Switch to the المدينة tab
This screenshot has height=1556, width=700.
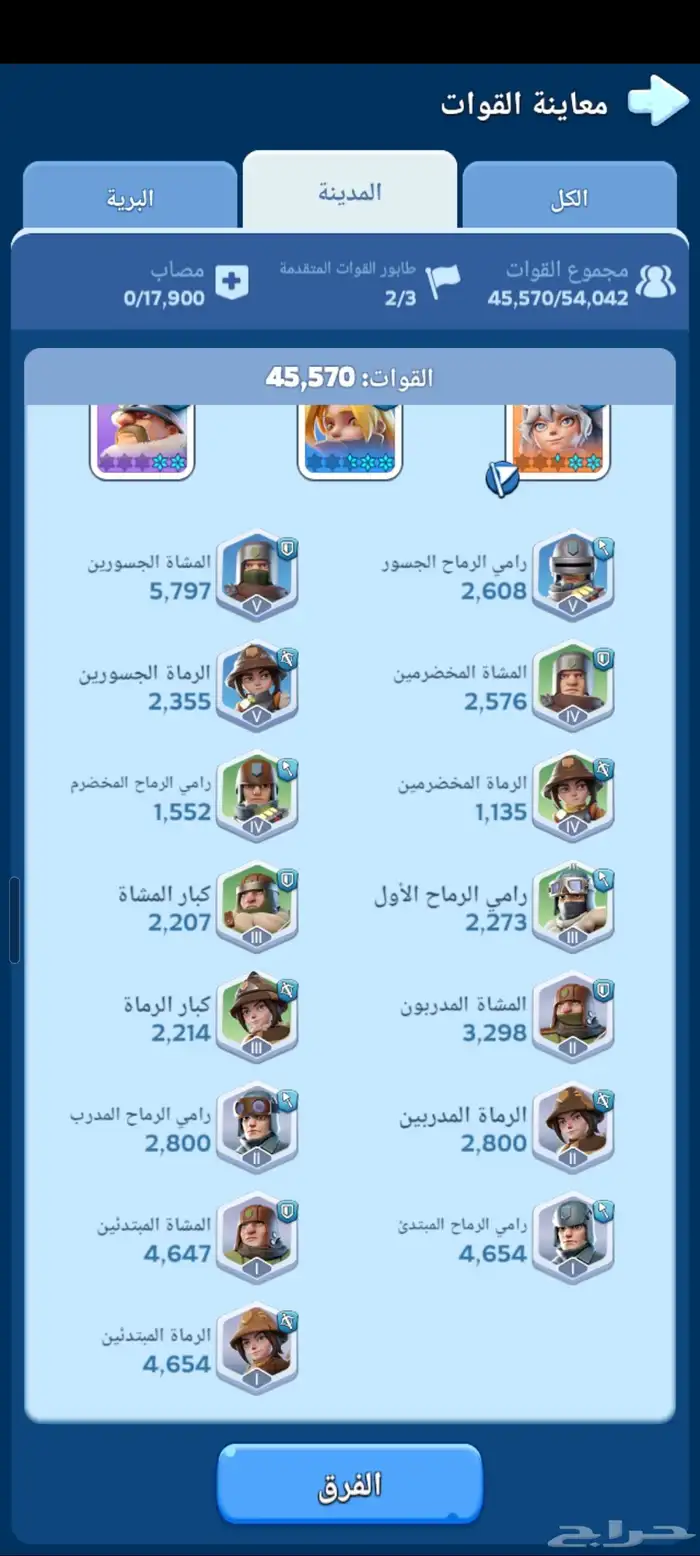350,192
